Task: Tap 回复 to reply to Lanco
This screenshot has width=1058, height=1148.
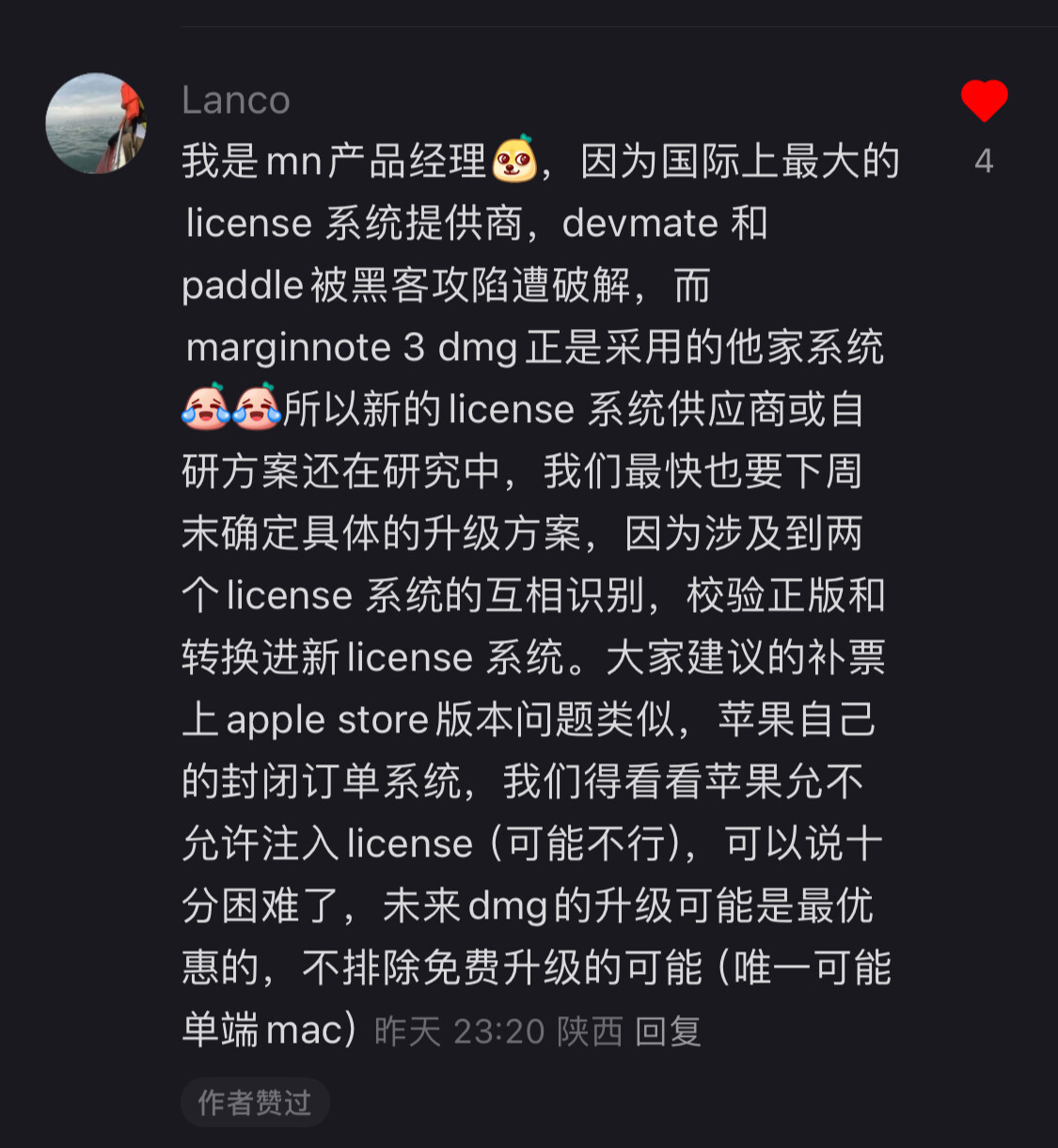Action: click(668, 1031)
